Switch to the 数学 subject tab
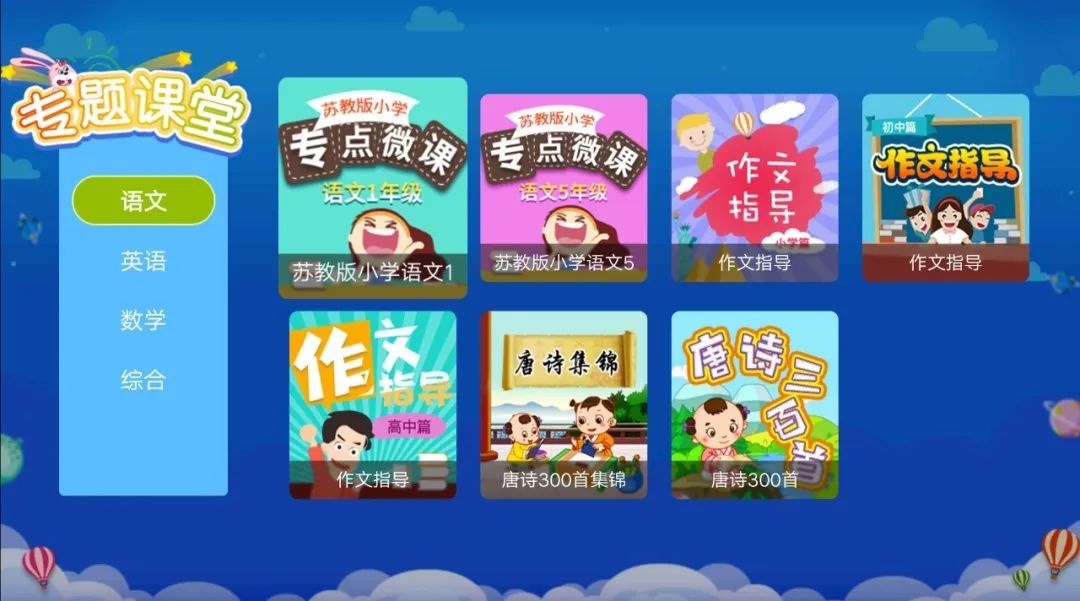 pos(143,321)
